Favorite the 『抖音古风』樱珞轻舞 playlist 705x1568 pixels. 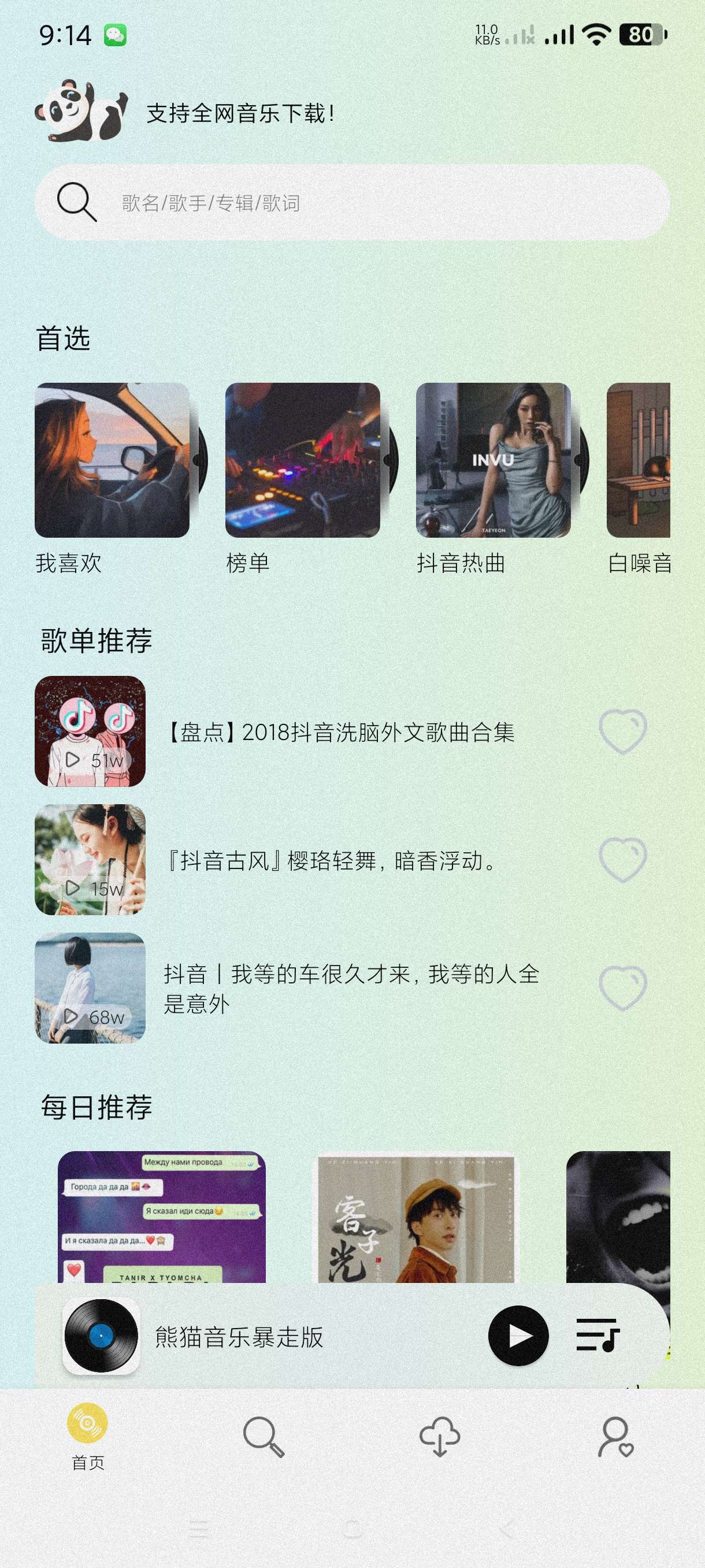click(622, 860)
